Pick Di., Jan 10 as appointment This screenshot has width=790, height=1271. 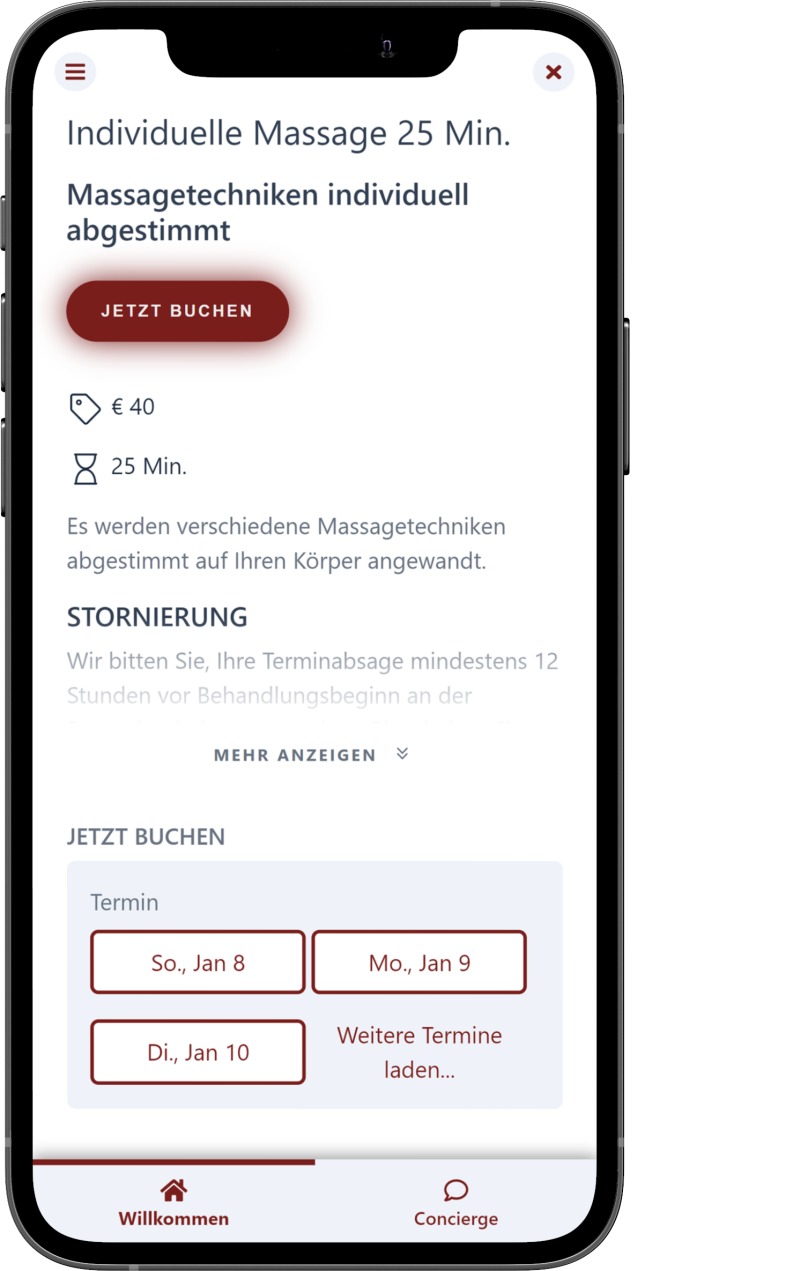(198, 1052)
